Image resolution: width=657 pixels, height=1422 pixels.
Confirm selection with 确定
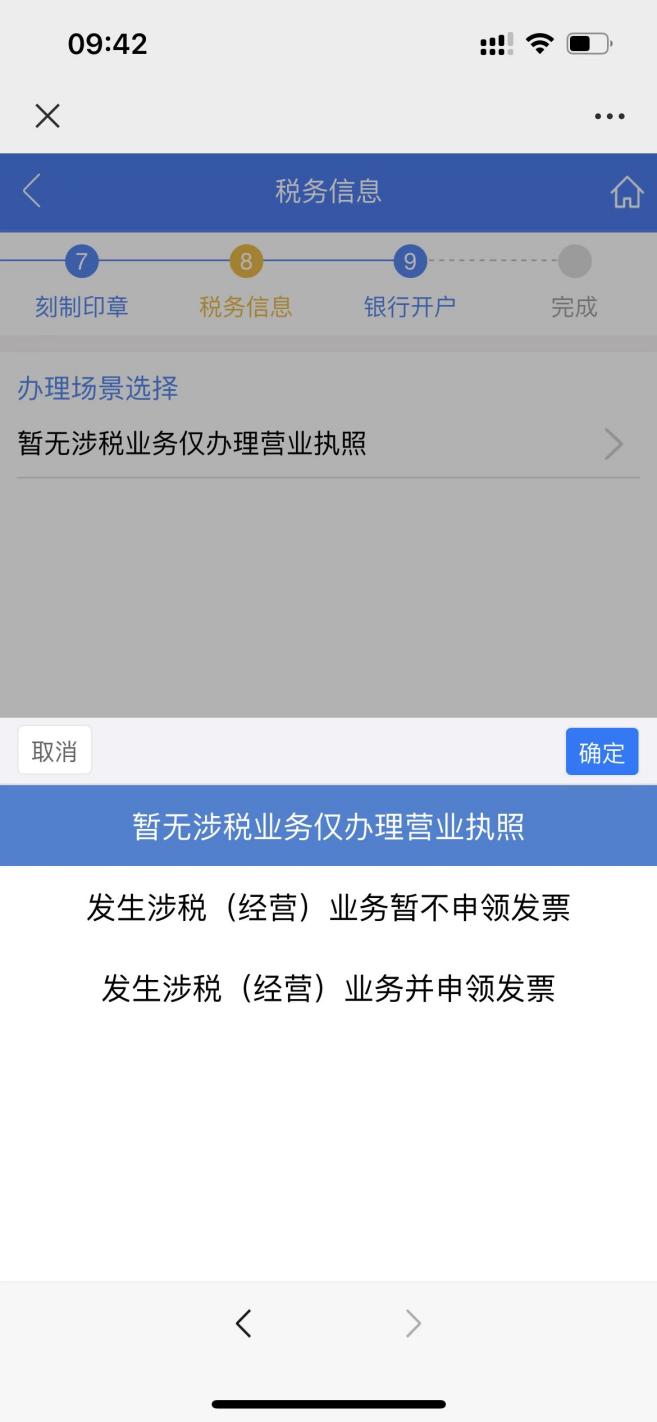coord(602,752)
